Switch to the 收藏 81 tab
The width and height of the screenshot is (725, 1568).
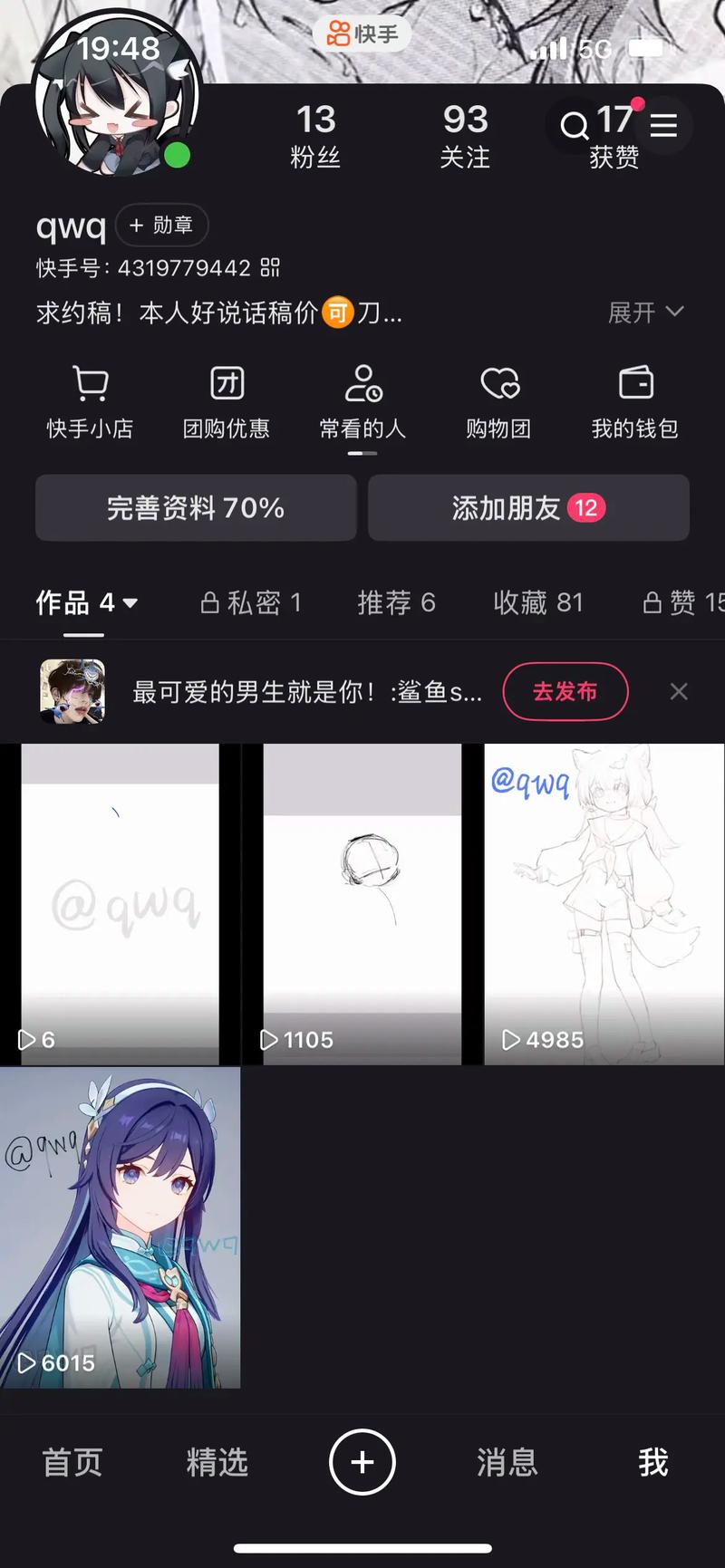pos(538,602)
